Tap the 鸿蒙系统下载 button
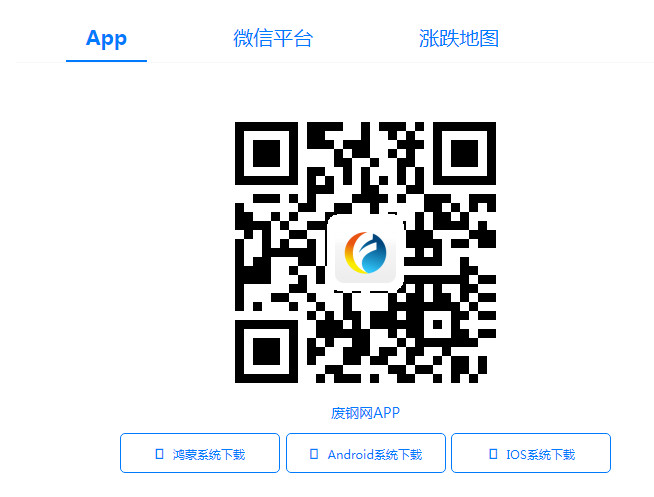Viewport: 654px width, 497px height. pos(200,453)
